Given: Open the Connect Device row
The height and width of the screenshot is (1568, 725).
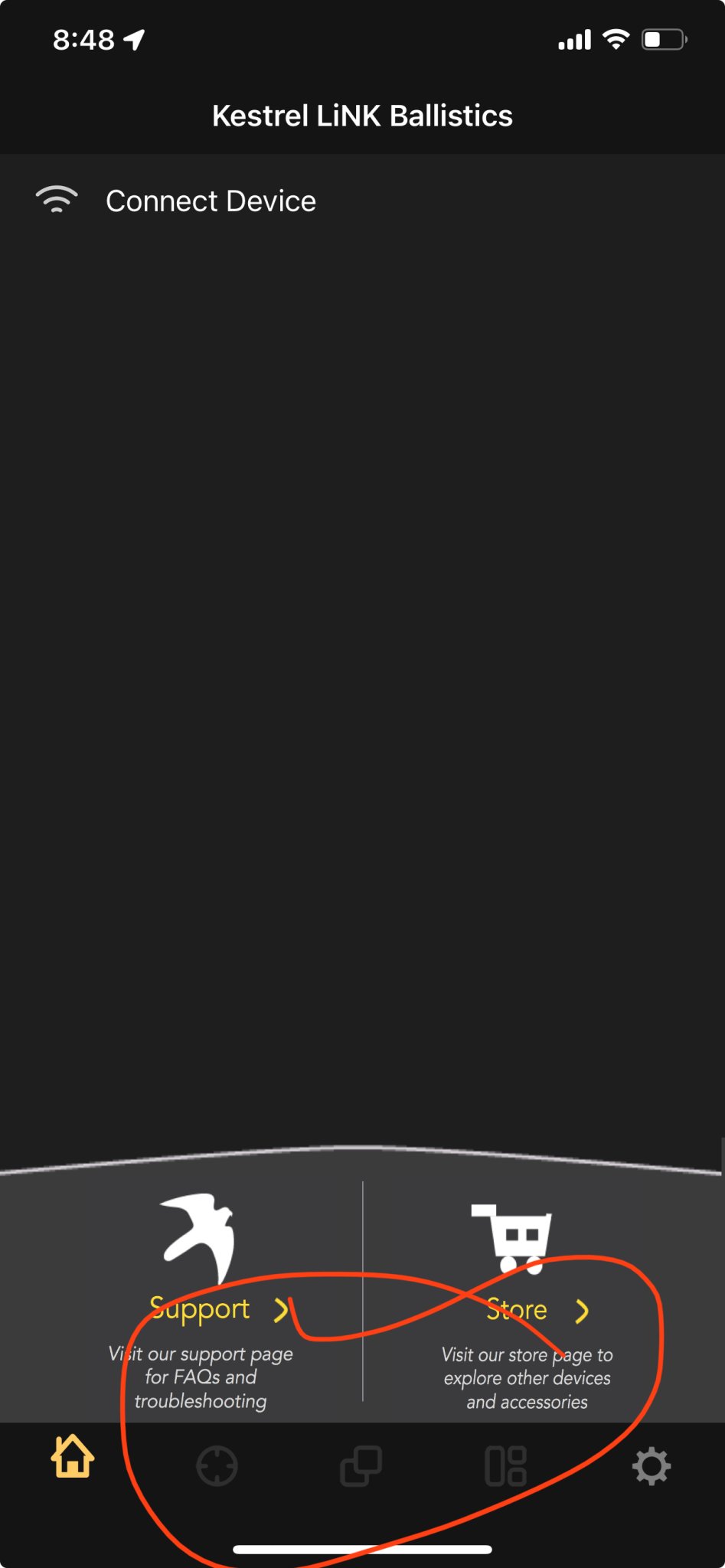Looking at the screenshot, I should tap(211, 201).
